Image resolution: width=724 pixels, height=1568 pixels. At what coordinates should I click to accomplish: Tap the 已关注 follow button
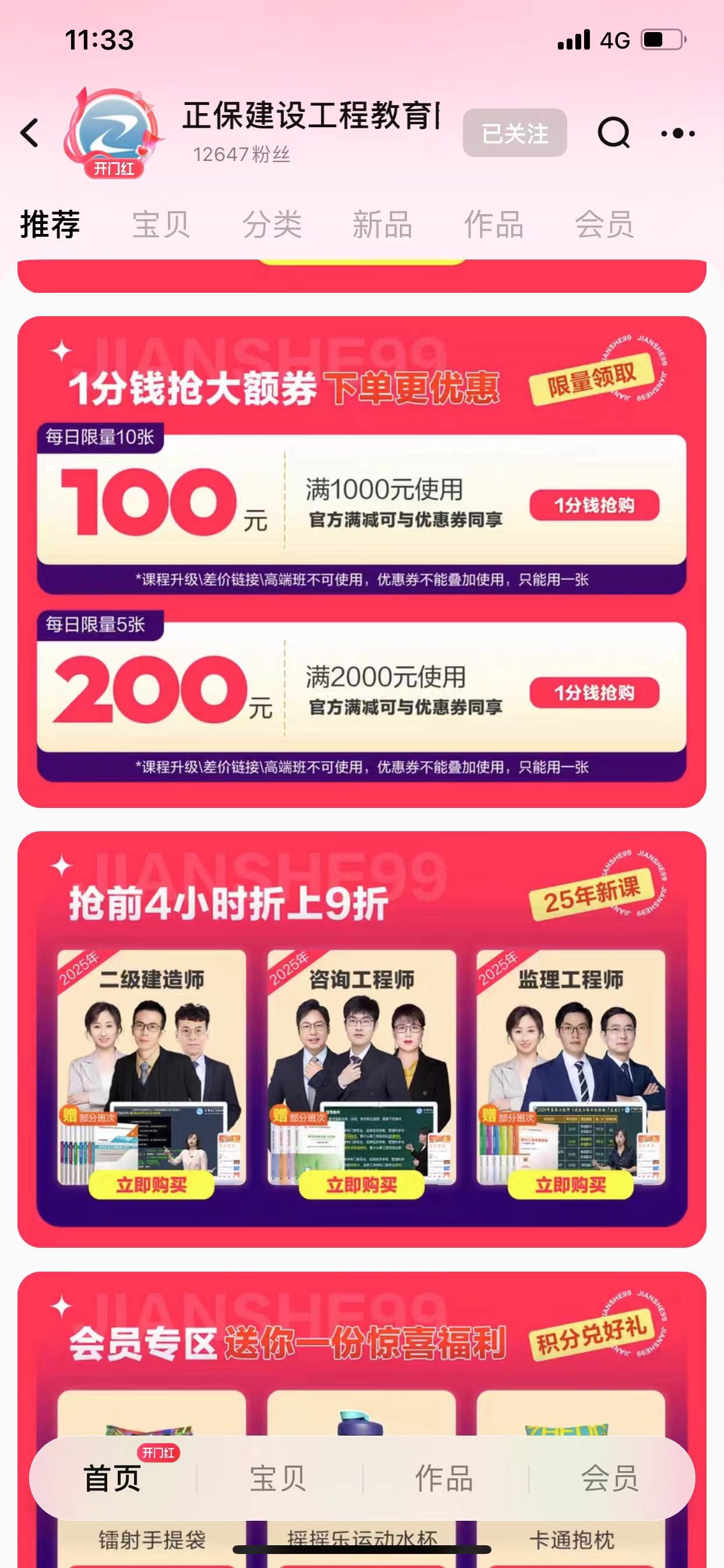515,132
